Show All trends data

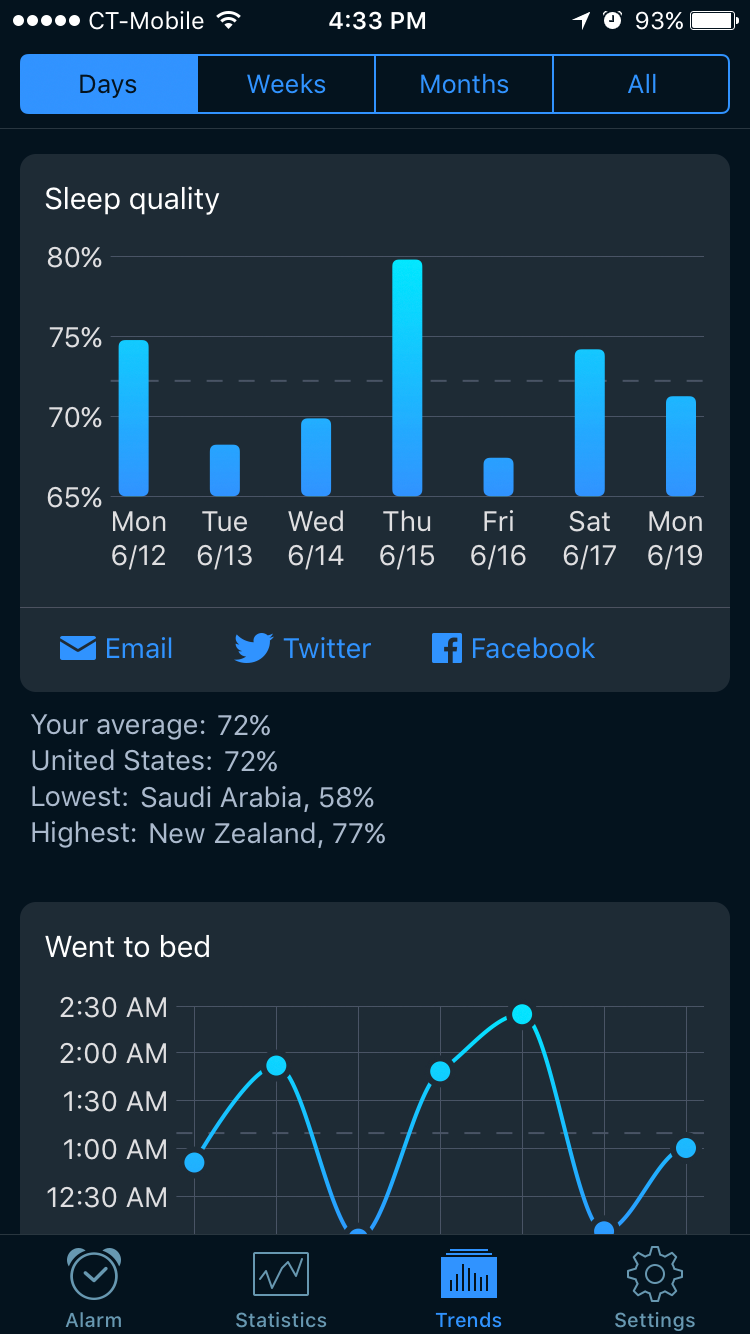click(641, 84)
